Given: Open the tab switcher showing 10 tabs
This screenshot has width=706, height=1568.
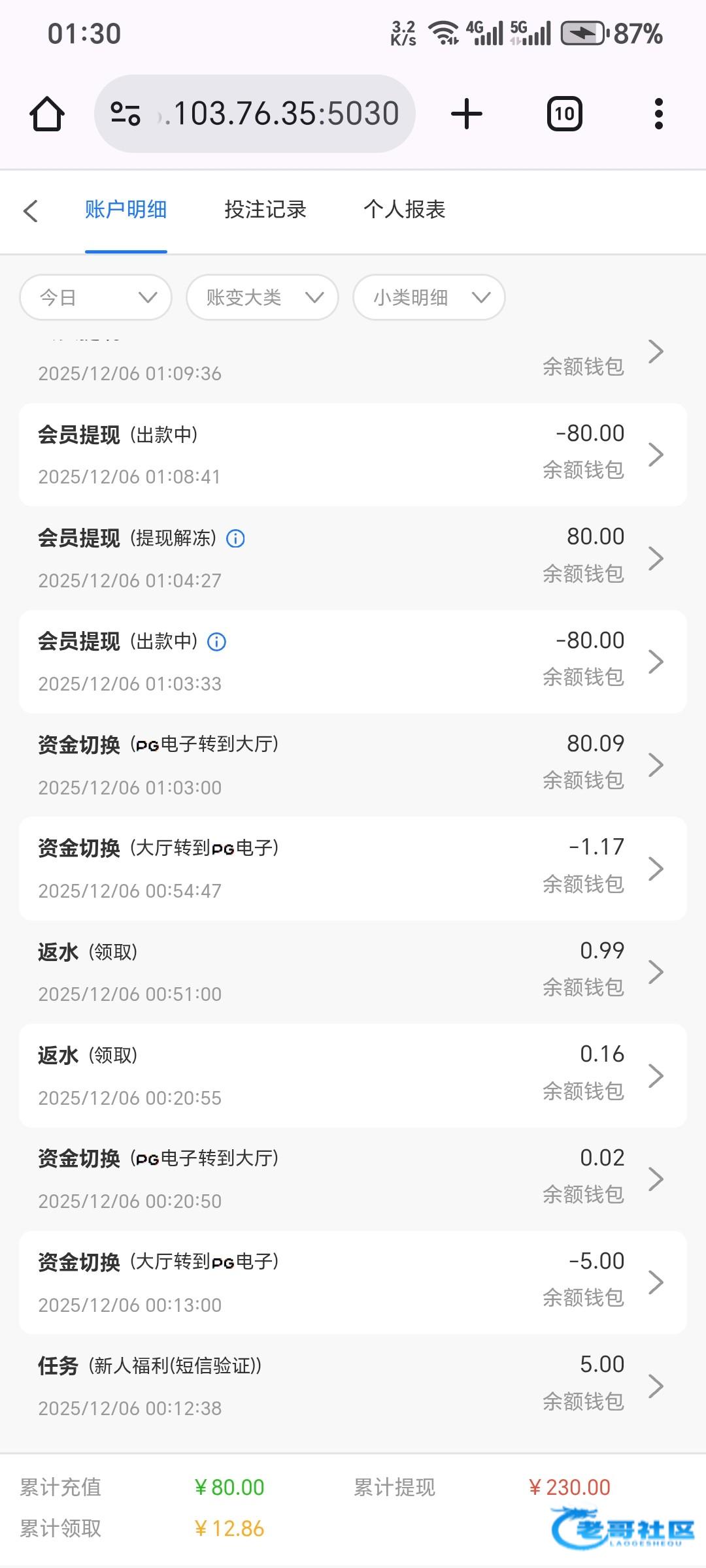Looking at the screenshot, I should pyautogui.click(x=564, y=114).
